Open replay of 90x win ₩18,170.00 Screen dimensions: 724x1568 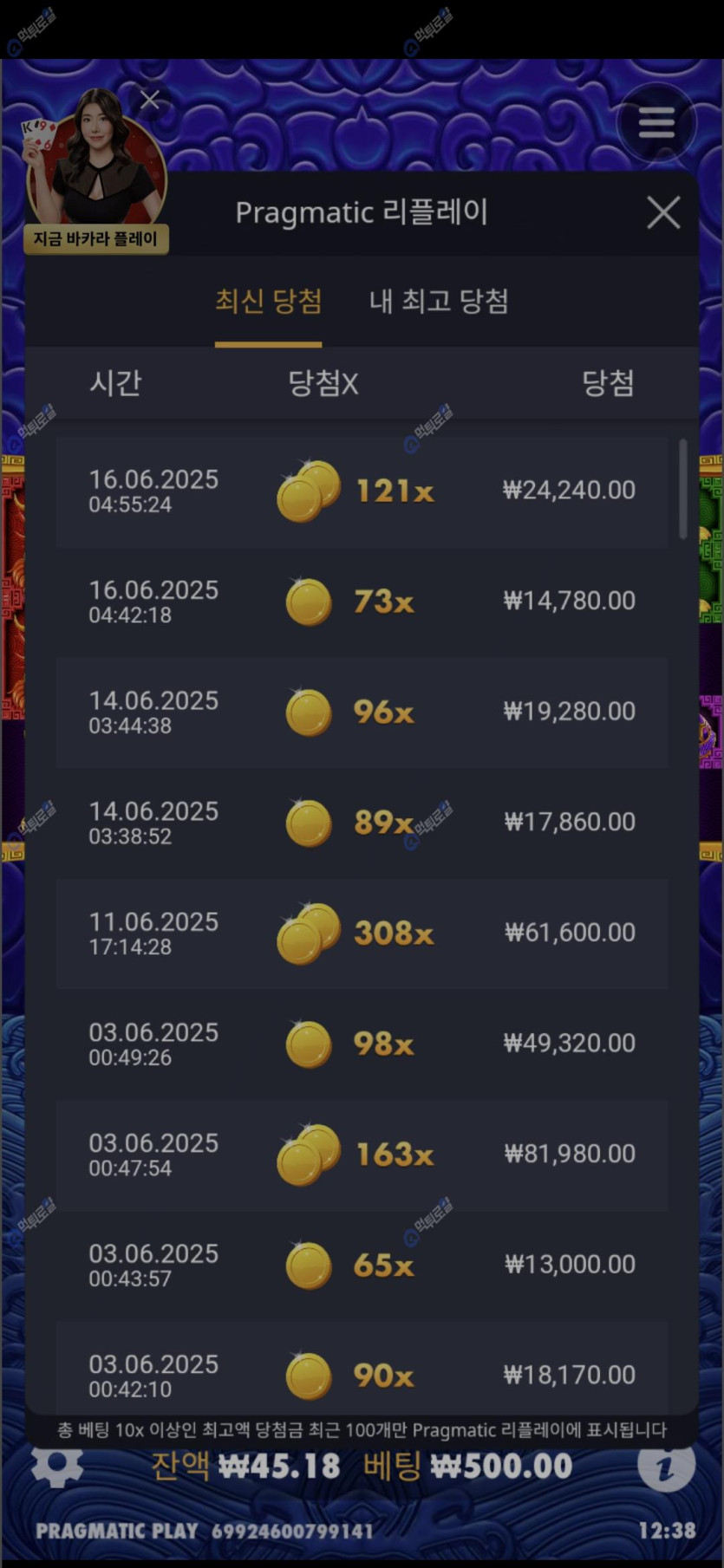point(362,1374)
